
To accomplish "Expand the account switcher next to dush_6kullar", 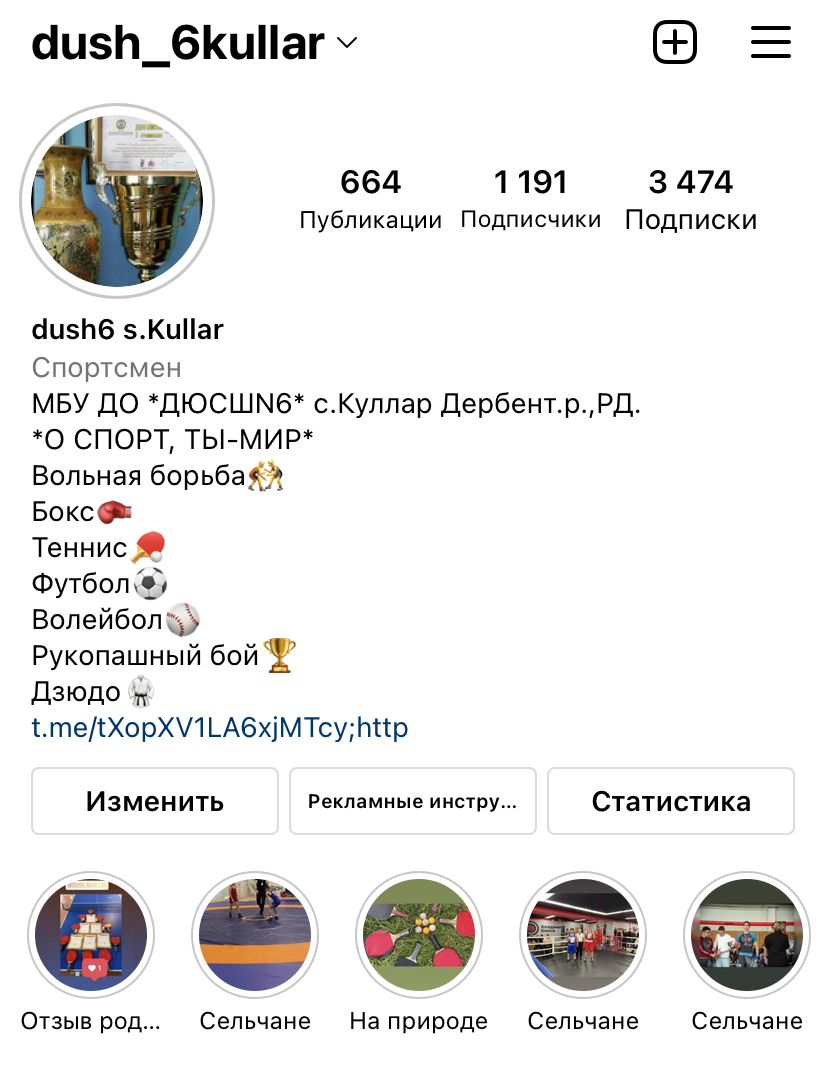I will pyautogui.click(x=346, y=44).
